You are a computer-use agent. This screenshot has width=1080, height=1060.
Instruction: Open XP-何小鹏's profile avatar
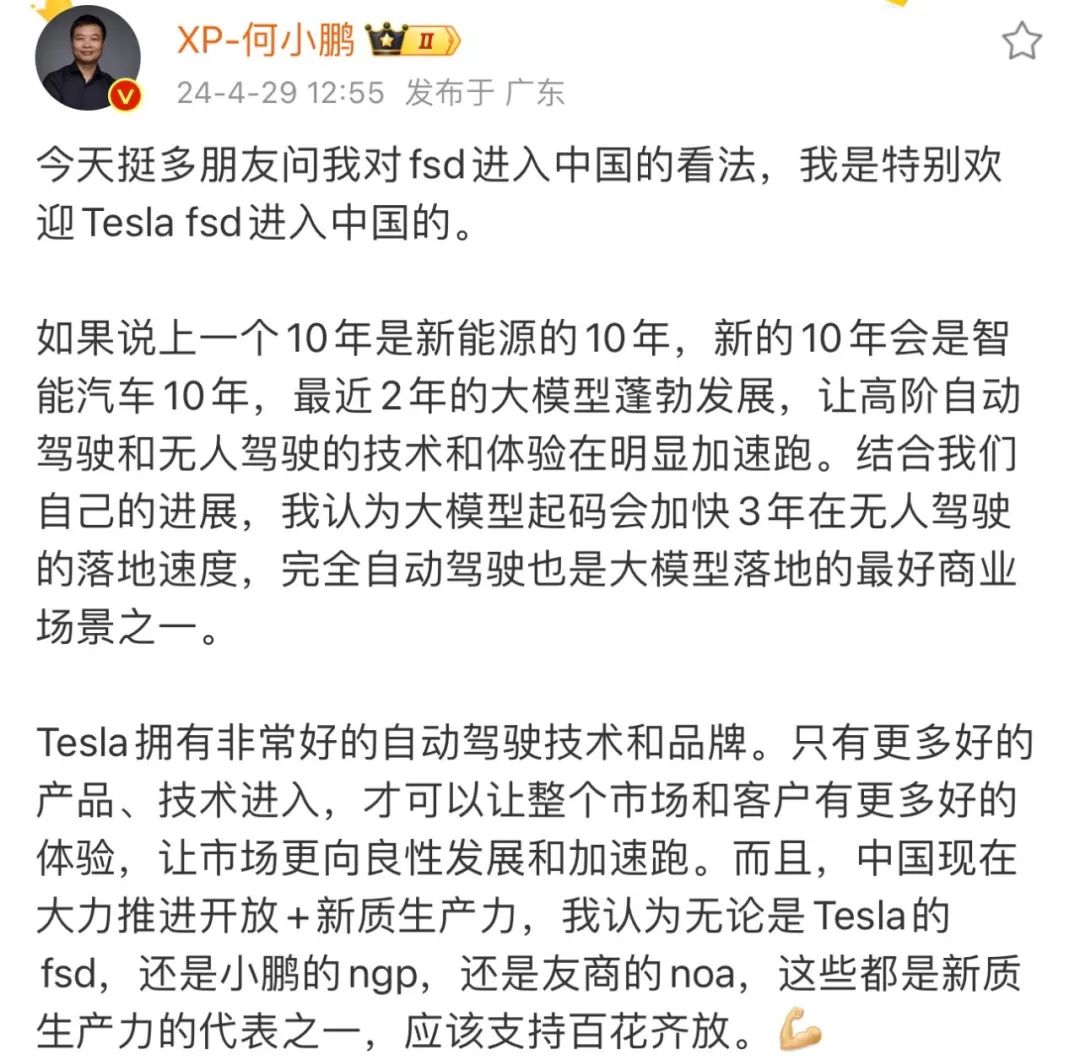[x=88, y=58]
